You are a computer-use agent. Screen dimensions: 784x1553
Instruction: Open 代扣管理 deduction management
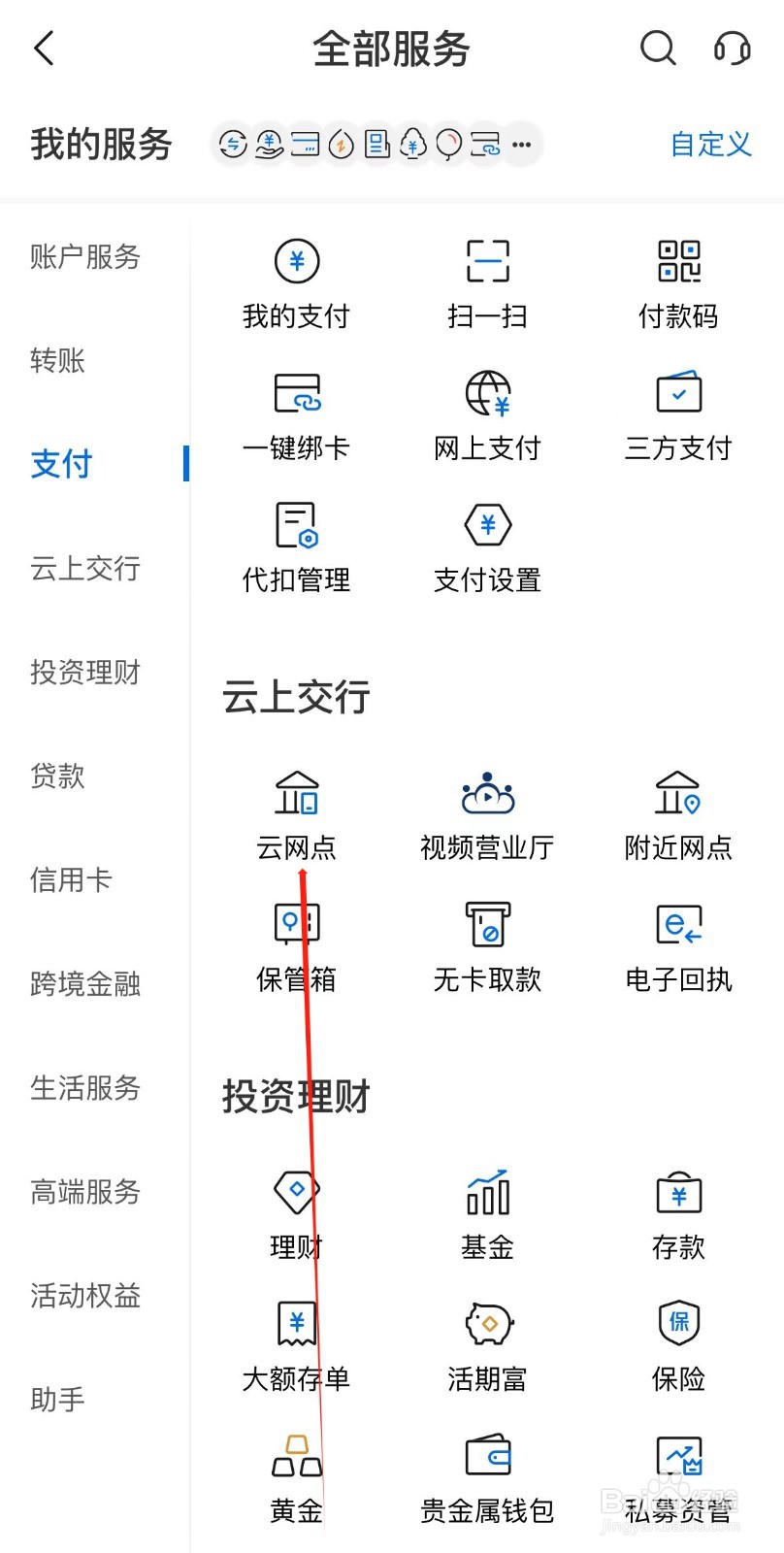[x=295, y=545]
